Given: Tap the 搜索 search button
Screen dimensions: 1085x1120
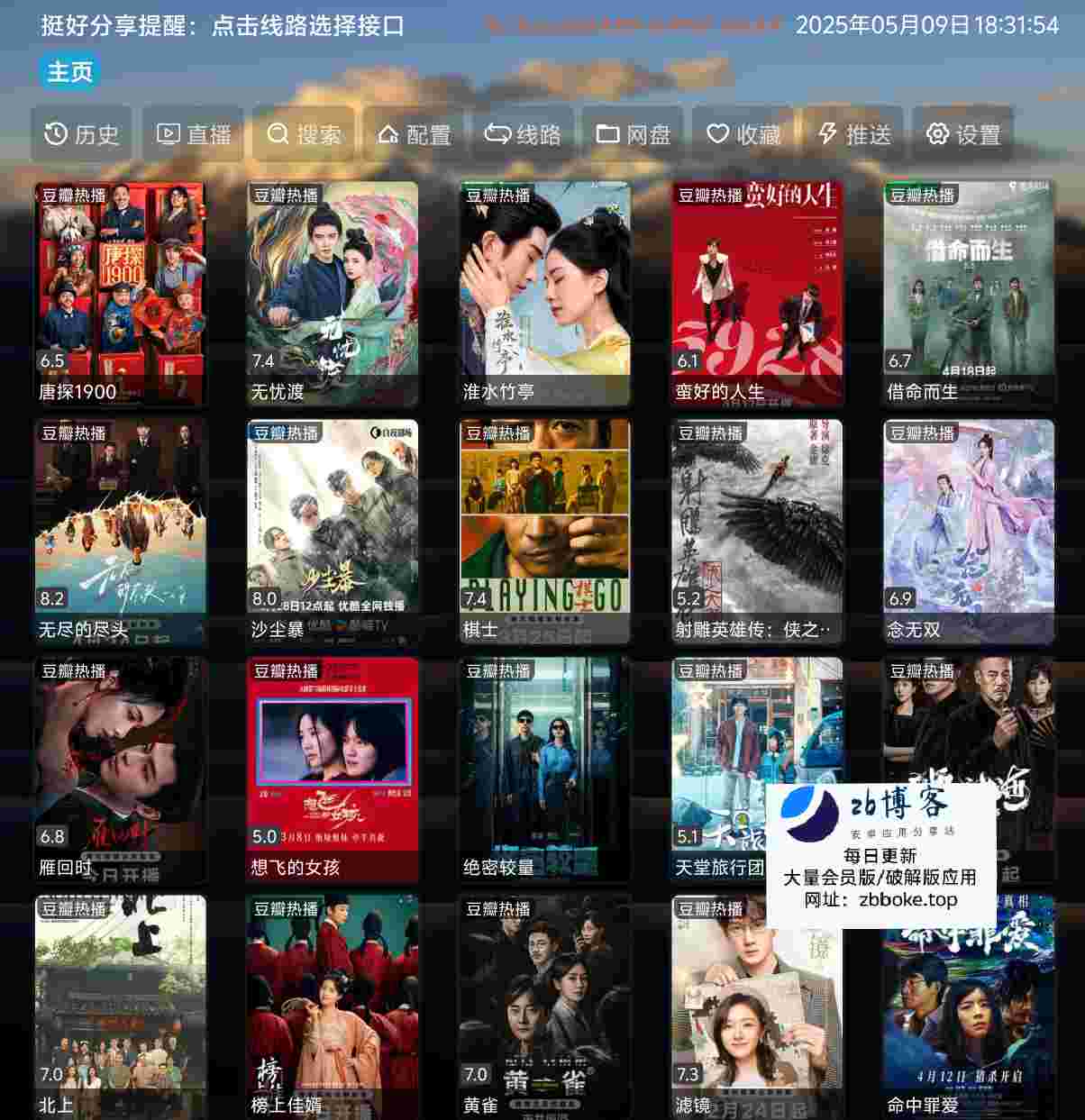Looking at the screenshot, I should coord(304,134).
